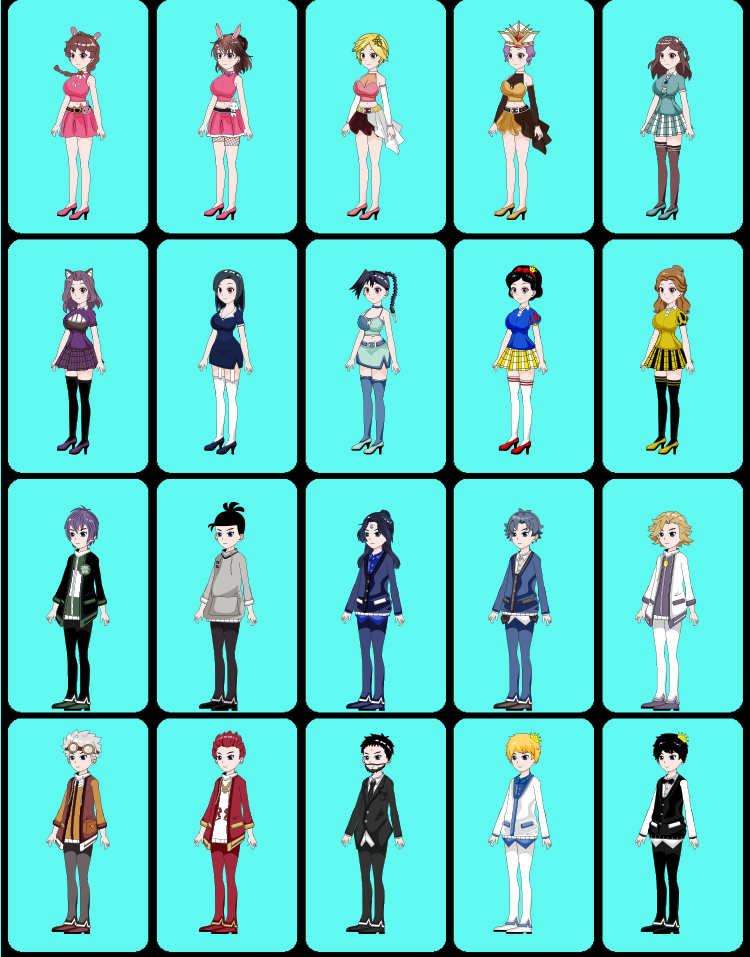The height and width of the screenshot is (957, 750).
Task: Choose the black-haired crowned boy in black vest
Action: tap(671, 836)
